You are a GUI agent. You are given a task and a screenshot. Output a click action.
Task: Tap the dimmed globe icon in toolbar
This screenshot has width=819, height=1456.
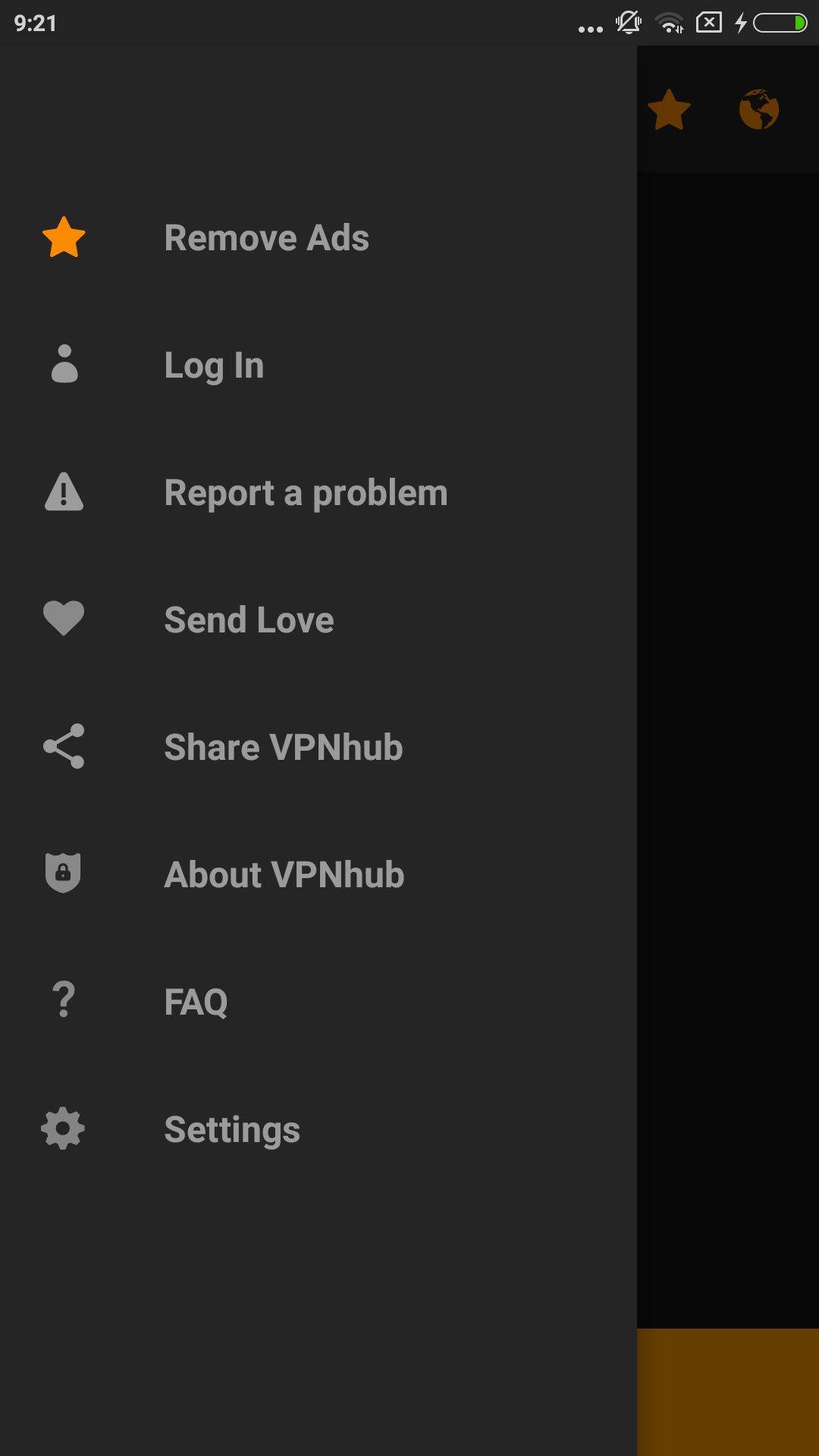[759, 110]
